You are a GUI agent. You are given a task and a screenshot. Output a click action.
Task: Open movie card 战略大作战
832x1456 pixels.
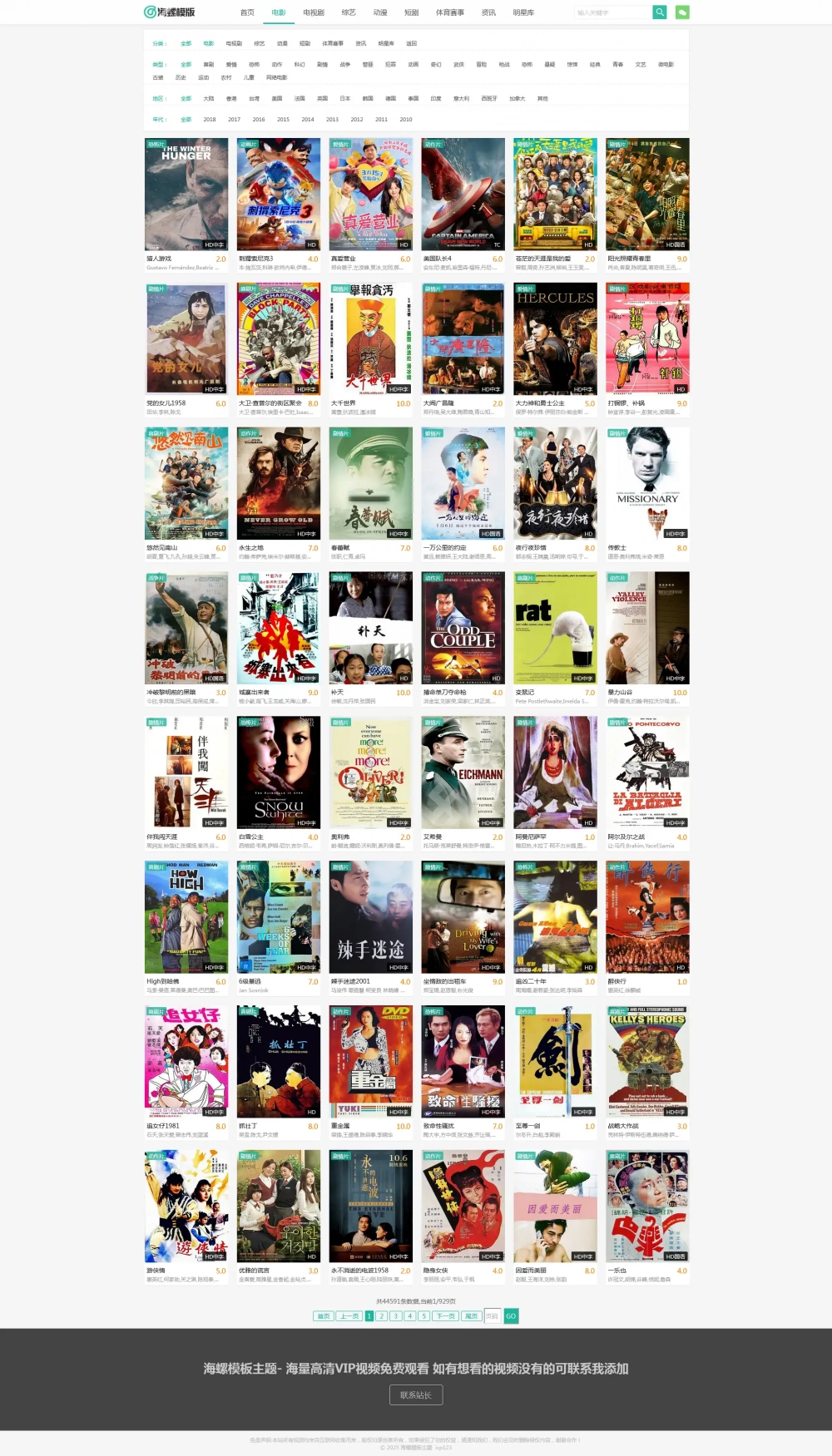click(647, 1062)
